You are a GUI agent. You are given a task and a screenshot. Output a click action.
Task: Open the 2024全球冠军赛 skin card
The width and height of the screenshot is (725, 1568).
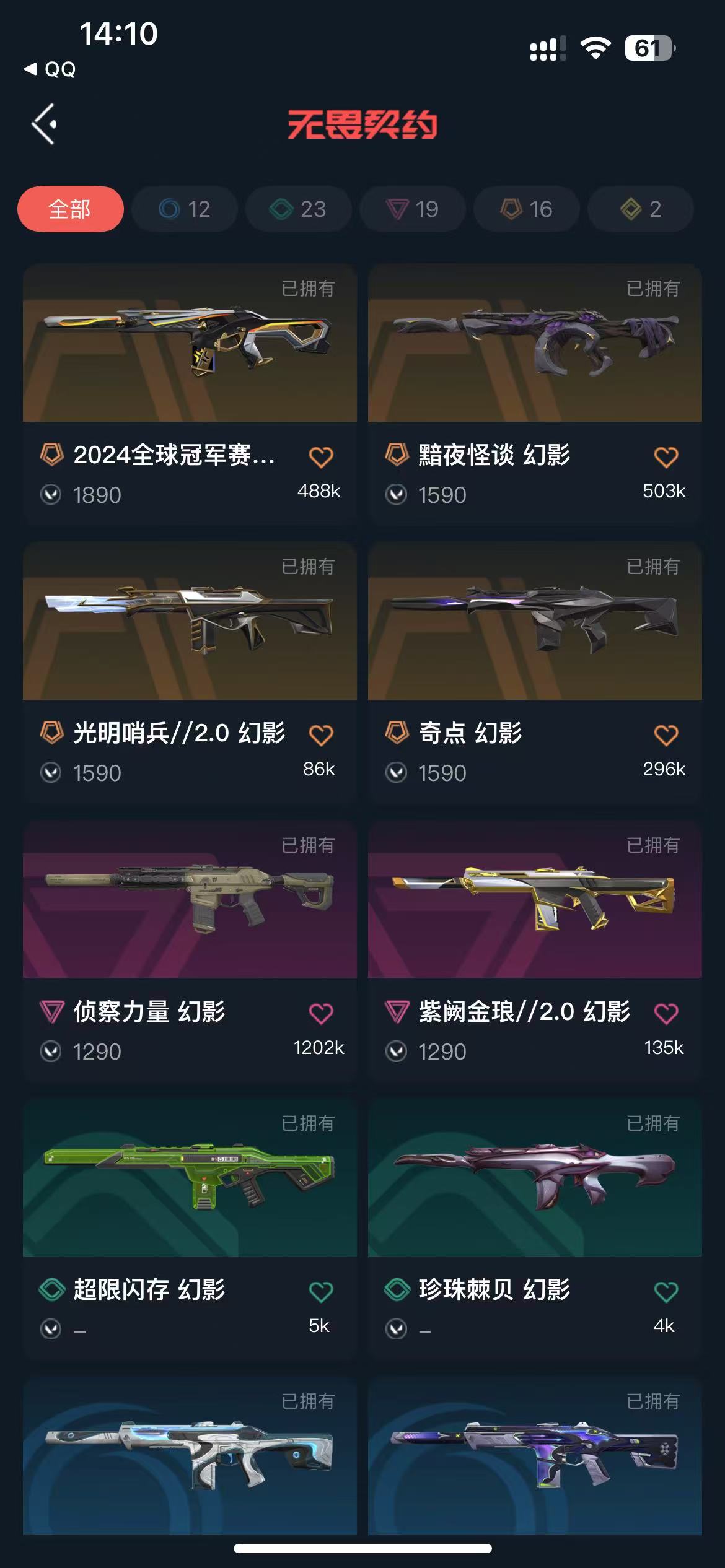click(x=190, y=344)
